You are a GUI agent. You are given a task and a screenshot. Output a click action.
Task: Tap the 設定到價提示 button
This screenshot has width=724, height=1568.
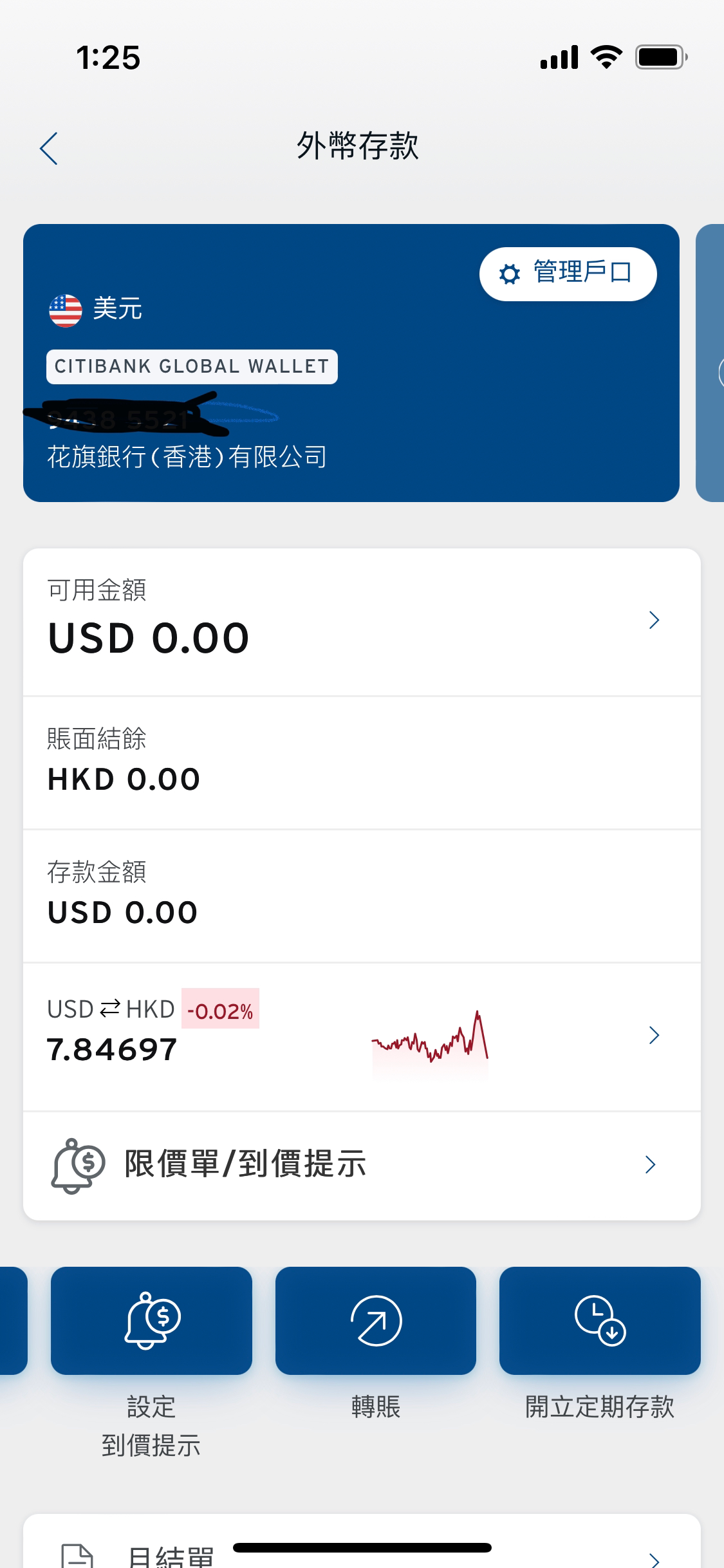tap(151, 1320)
